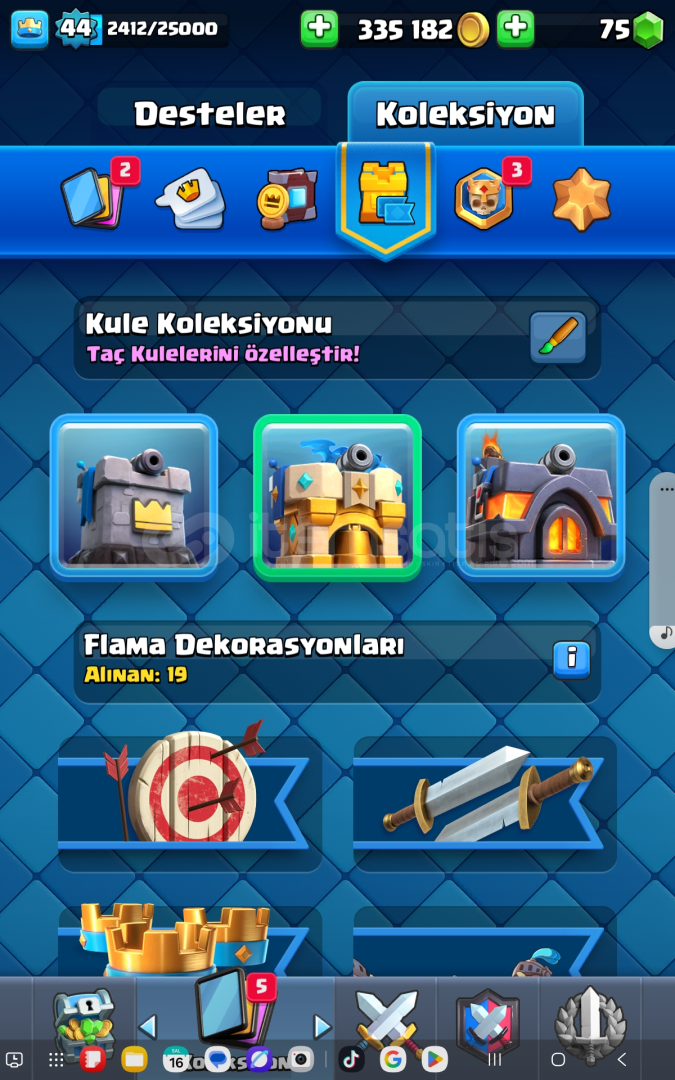Image resolution: width=675 pixels, height=1080 pixels.
Task: Choose the archery target banner decoration
Action: 189,804
